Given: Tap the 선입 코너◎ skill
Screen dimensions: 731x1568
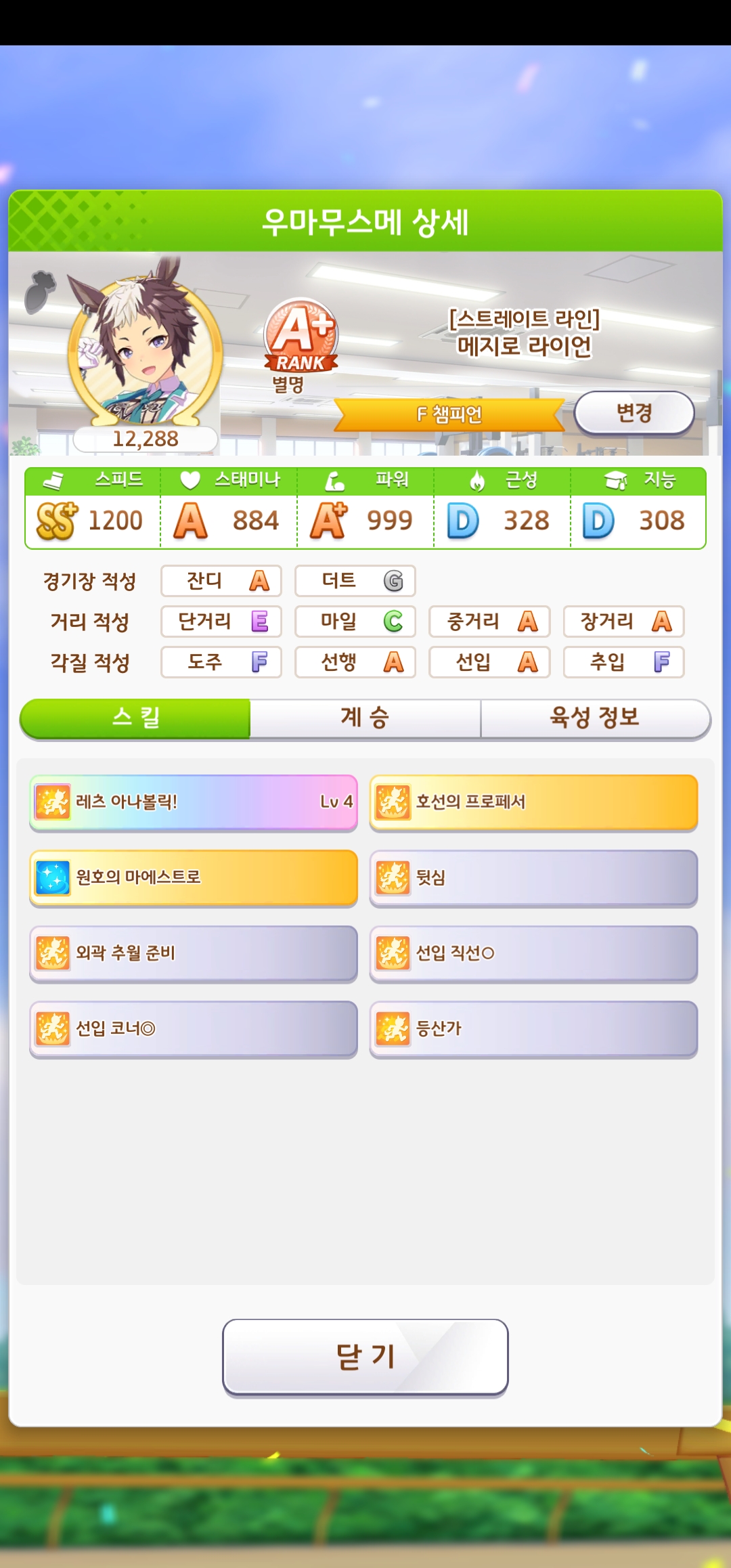Looking at the screenshot, I should tap(194, 1029).
